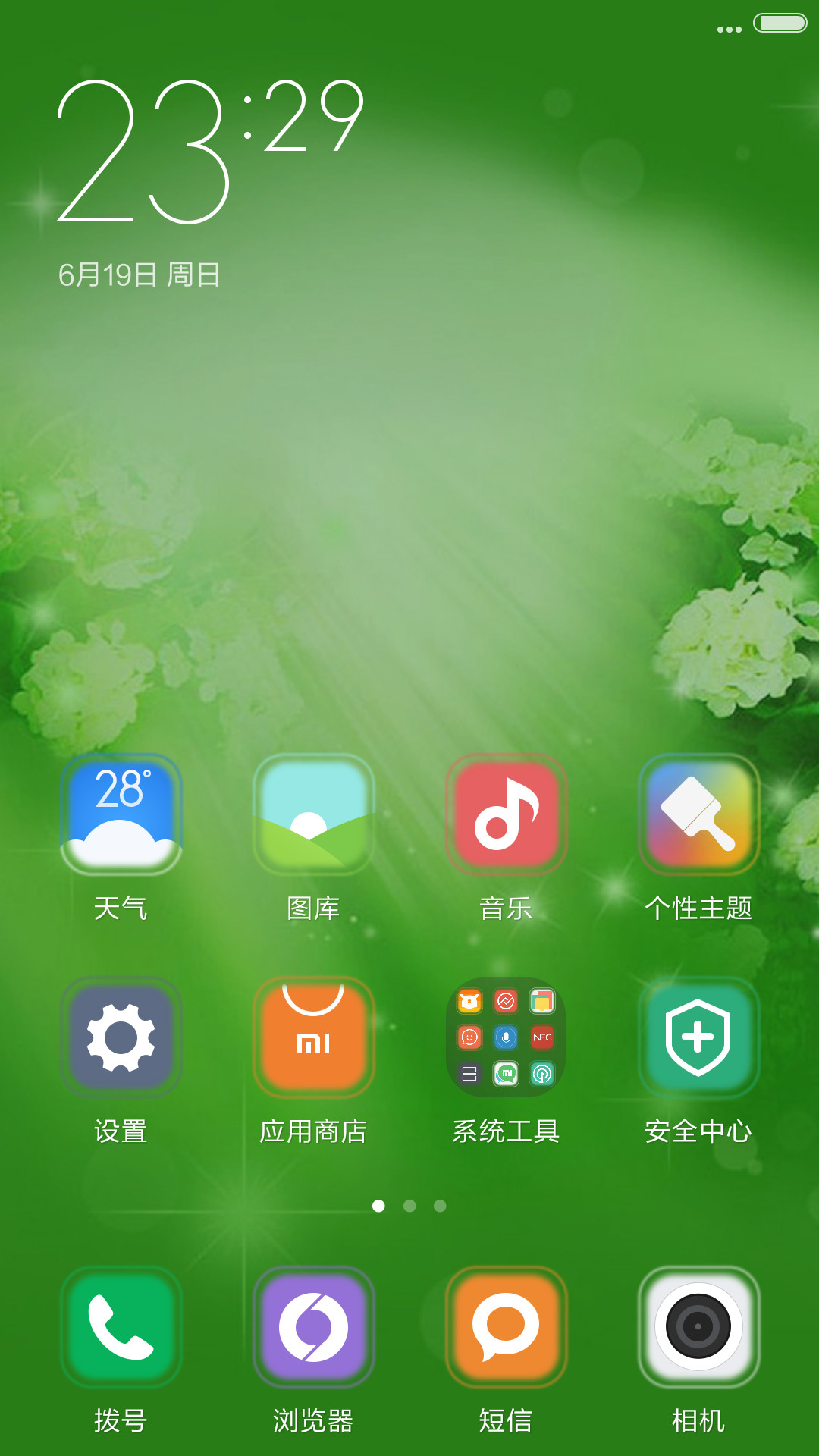
Task: Open the 拨号 phone dialer
Action: [x=121, y=1327]
